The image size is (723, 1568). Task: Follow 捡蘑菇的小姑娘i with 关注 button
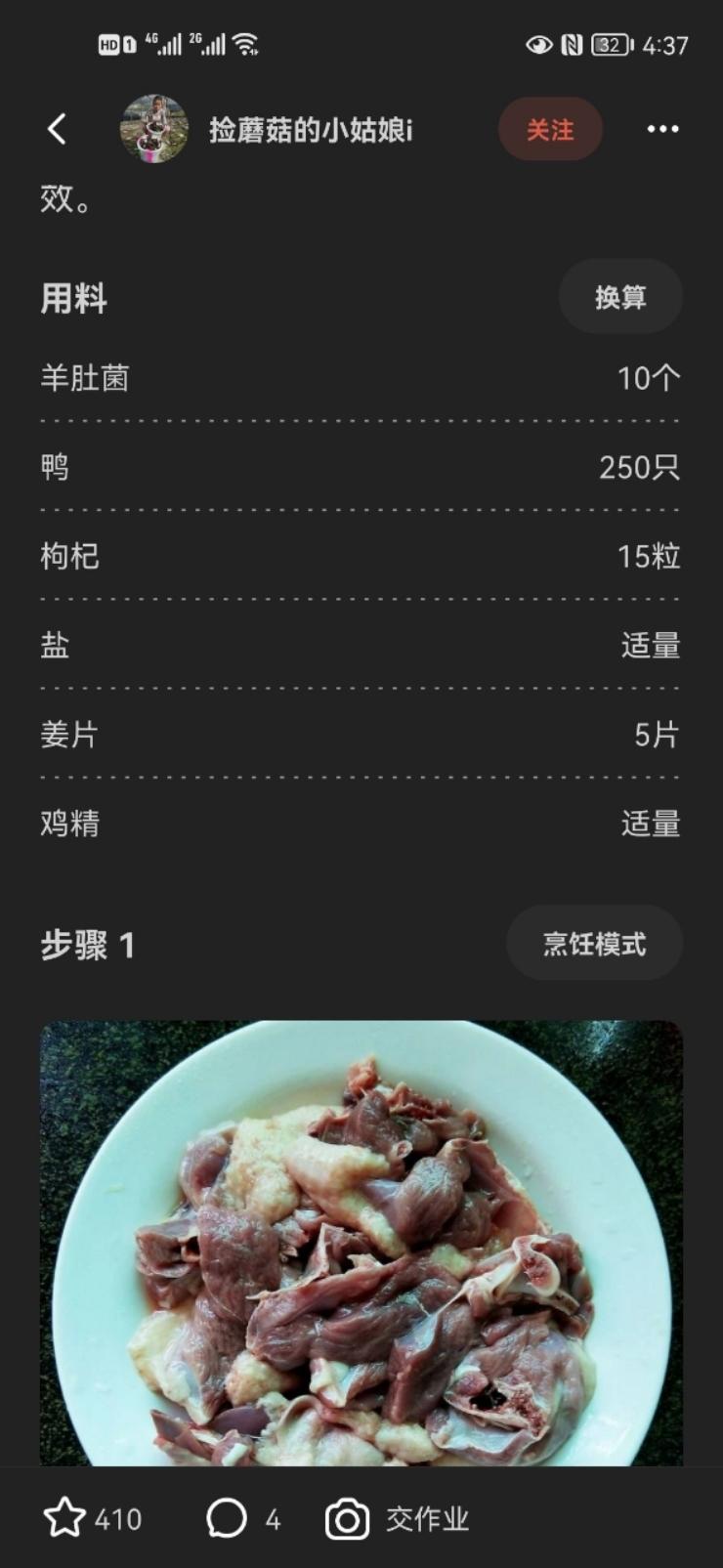[550, 129]
